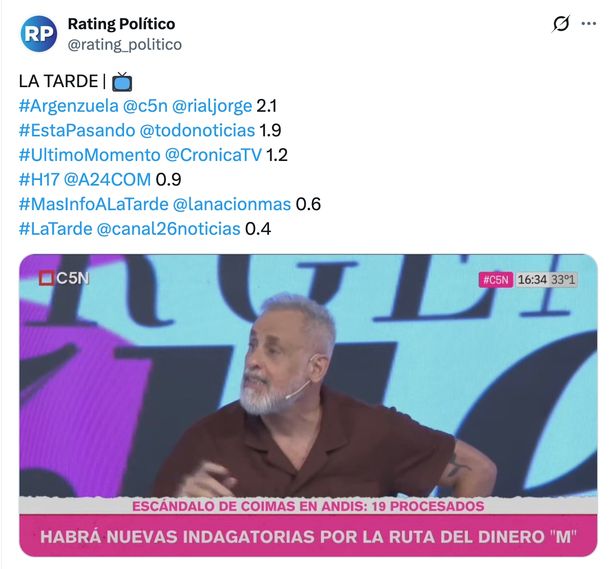610x569 pixels.
Task: Open the Rating Político account name
Action: (x=120, y=23)
